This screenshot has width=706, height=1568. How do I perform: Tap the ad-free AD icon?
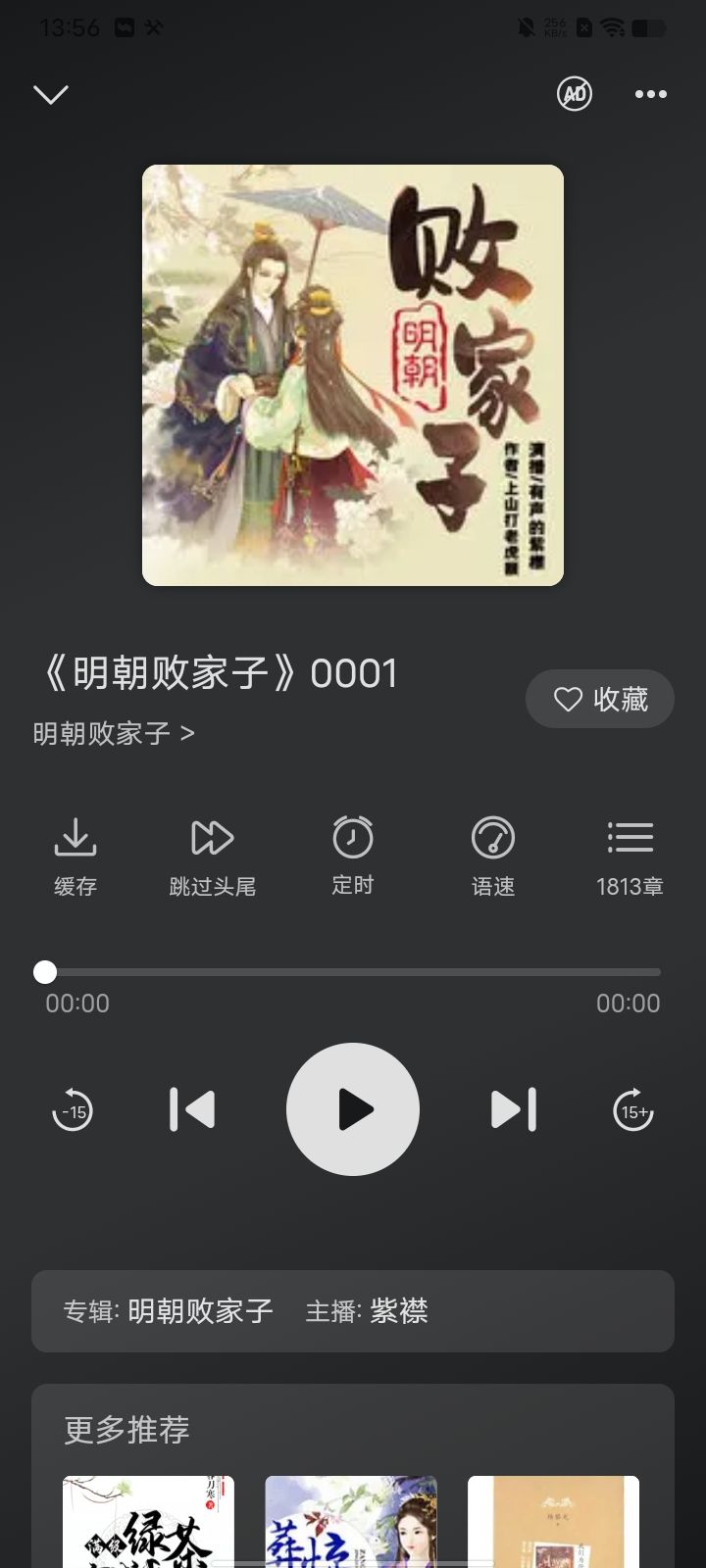click(x=575, y=94)
